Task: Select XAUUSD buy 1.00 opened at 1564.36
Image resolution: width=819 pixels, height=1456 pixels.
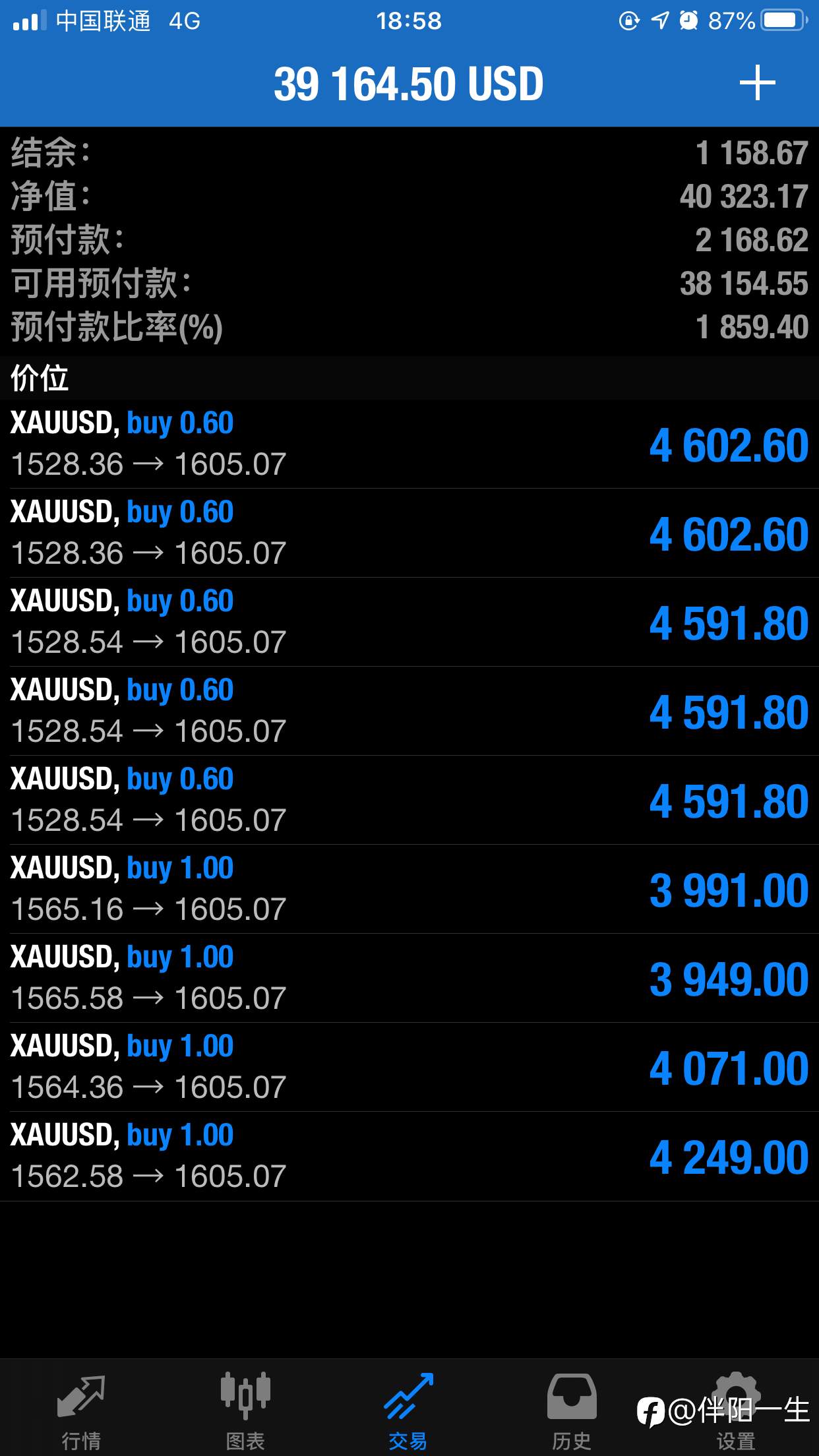Action: (409, 1067)
